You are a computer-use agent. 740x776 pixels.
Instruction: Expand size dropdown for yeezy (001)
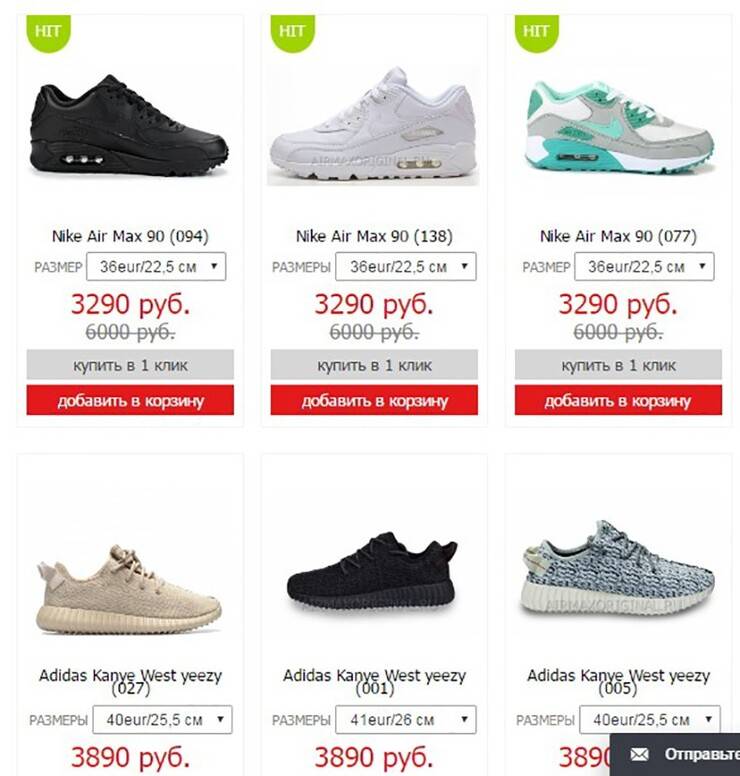(405, 720)
